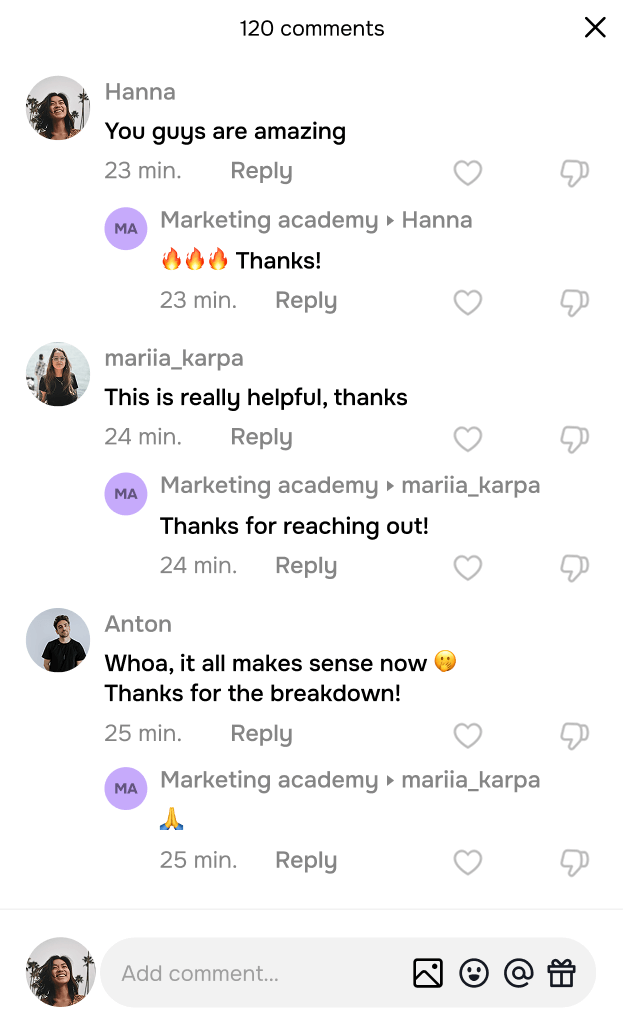Send a gift via the gift icon
Viewport: 624px width, 1036px height.
pos(562,973)
